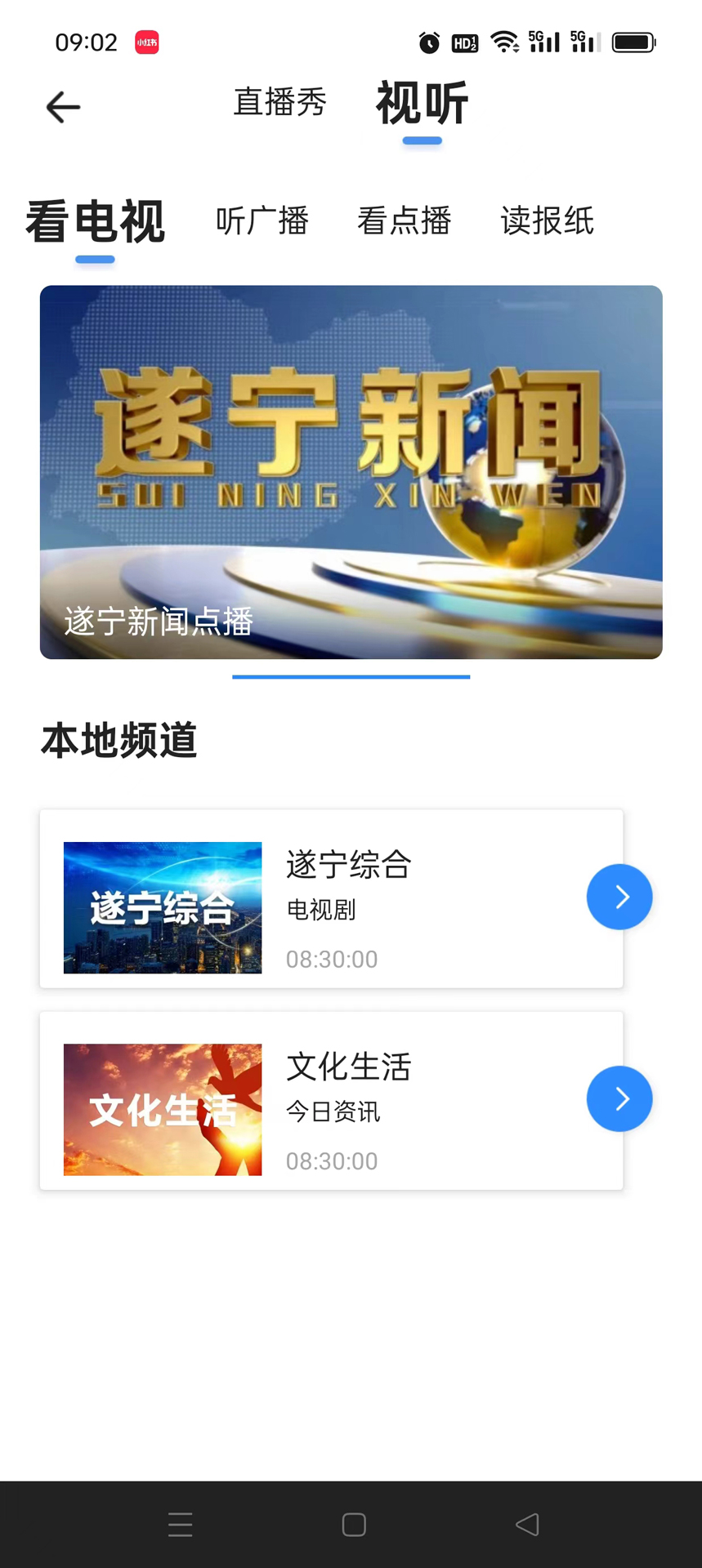702x1568 pixels.
Task: Tap the HD indicator in status bar
Action: (x=464, y=42)
